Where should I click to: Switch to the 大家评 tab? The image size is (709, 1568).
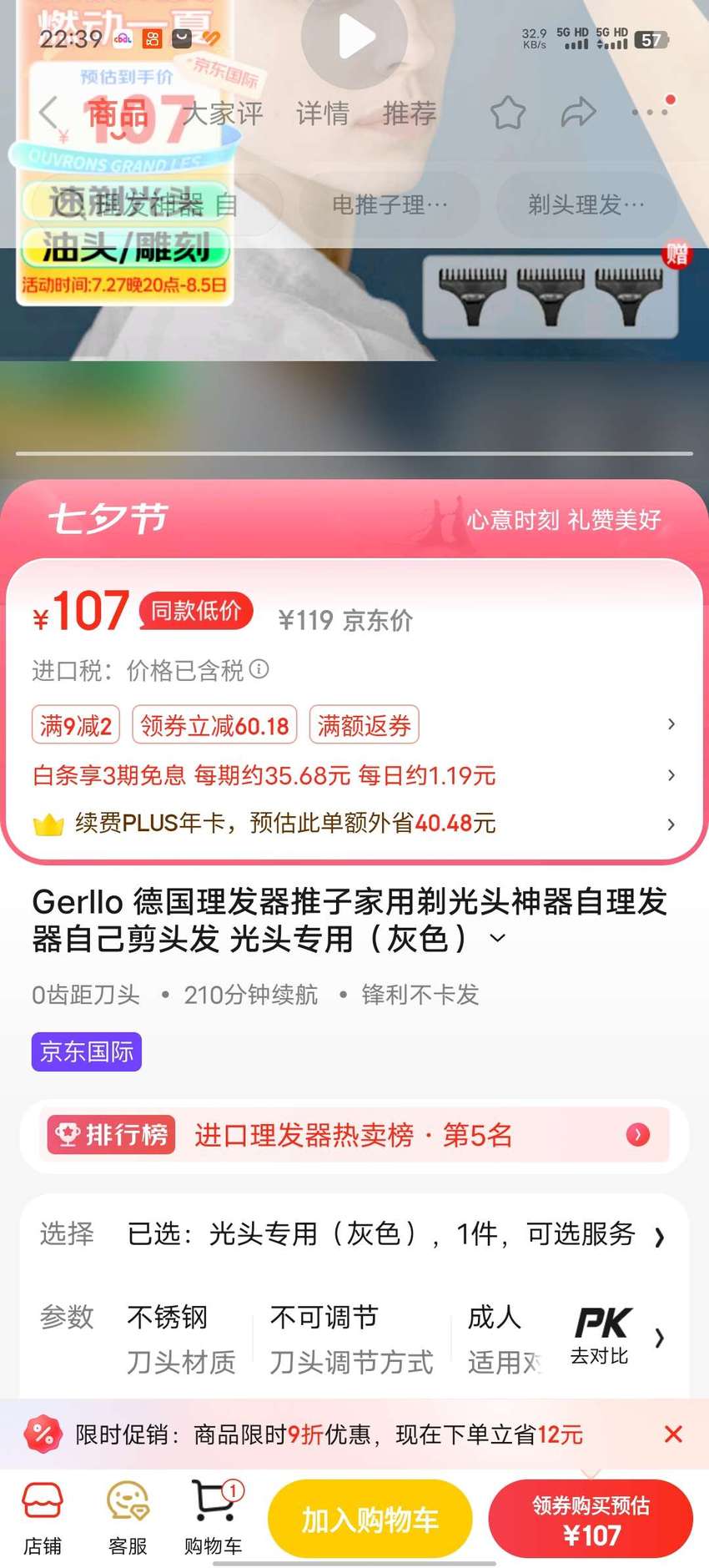223,113
